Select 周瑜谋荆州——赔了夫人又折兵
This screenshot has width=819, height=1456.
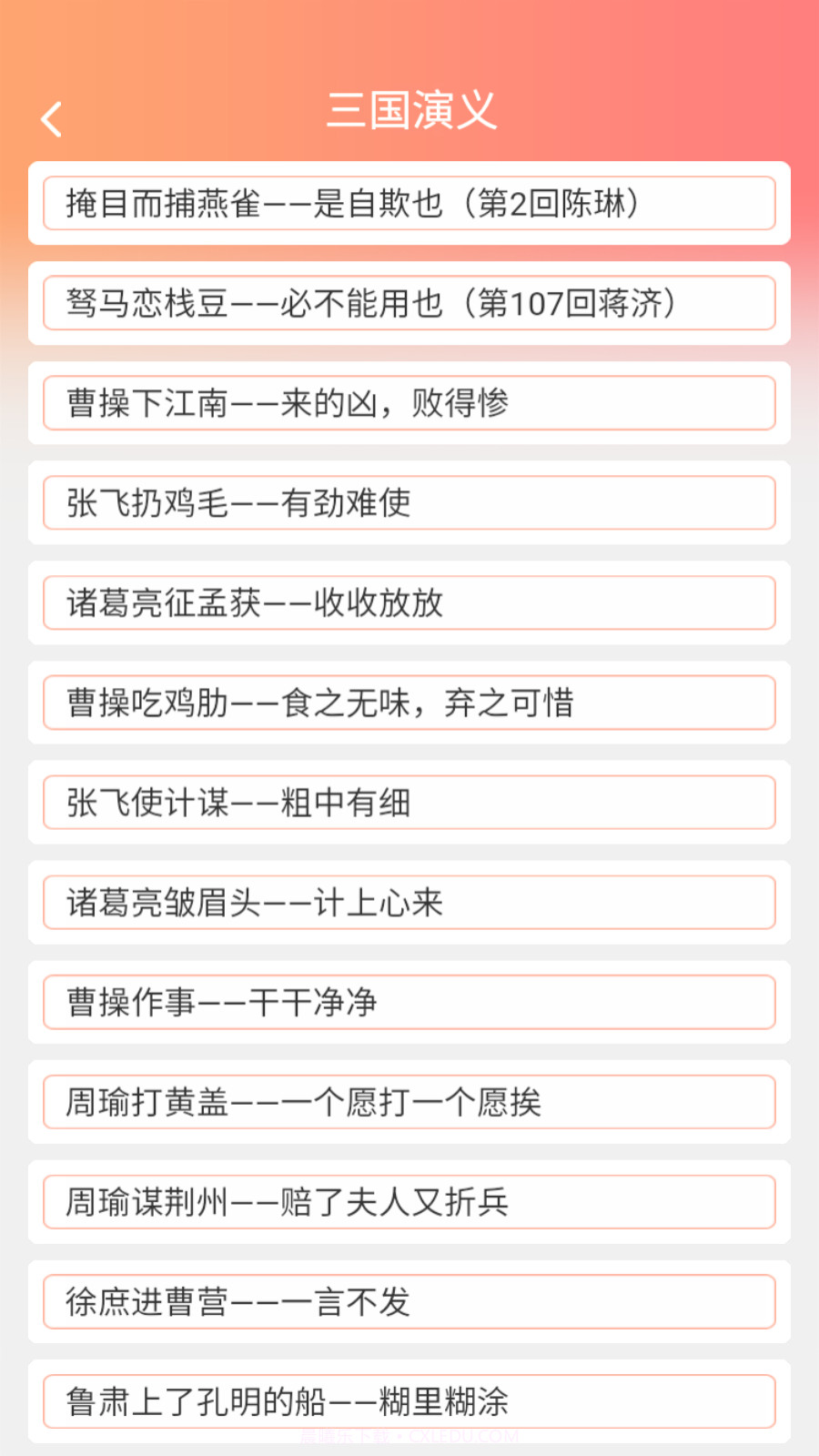coord(409,1201)
